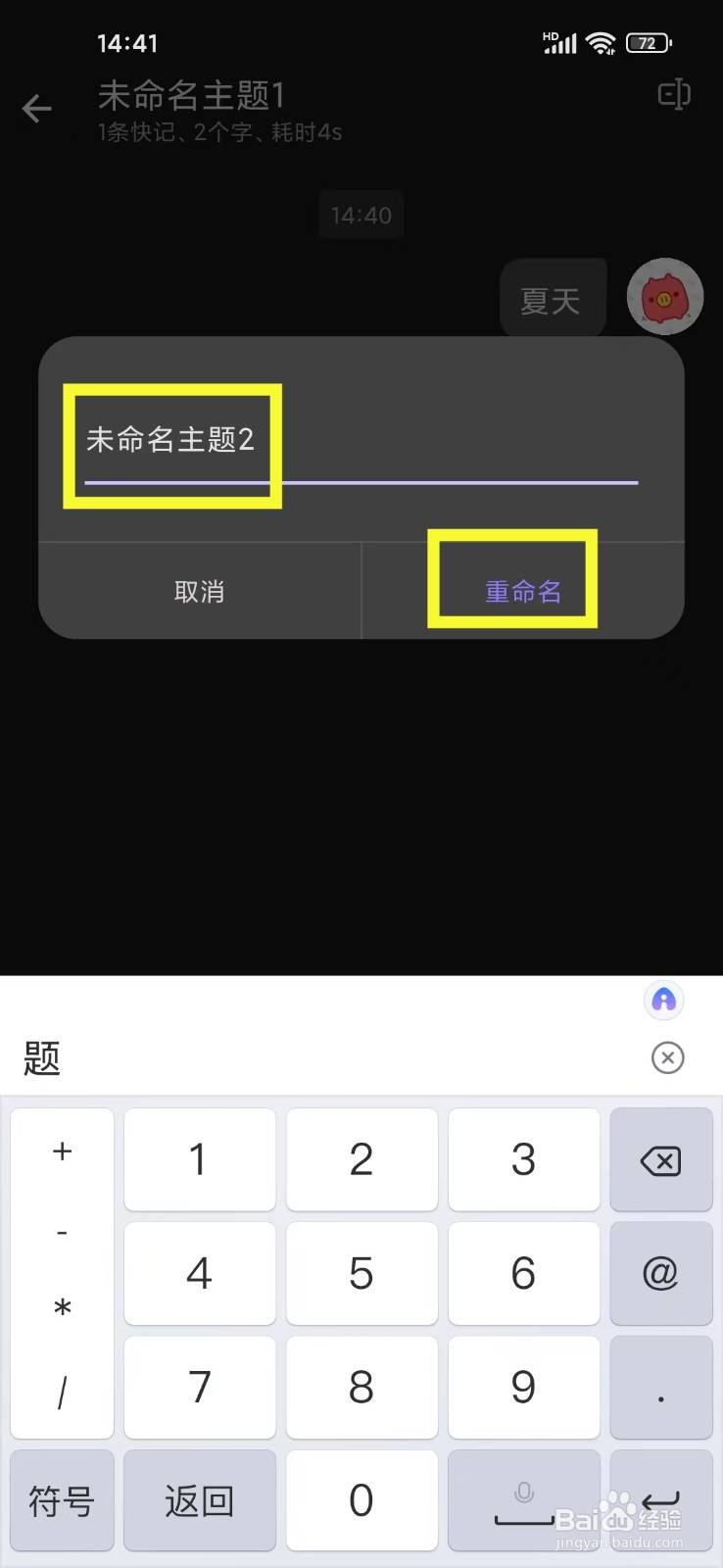Tap the Wi-Fi icon in the status bar
The image size is (723, 1568).
coord(601,42)
